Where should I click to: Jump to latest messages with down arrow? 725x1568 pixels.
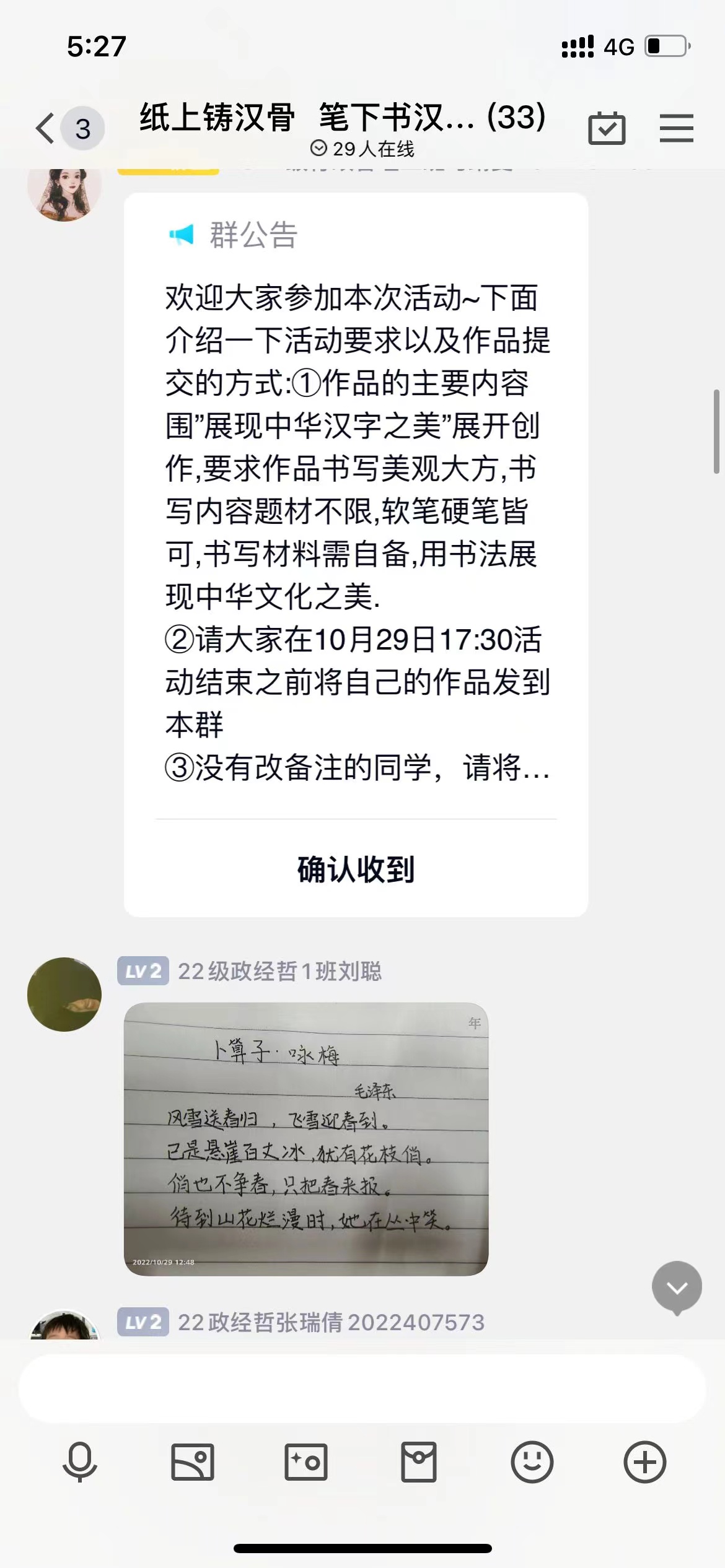click(677, 1288)
